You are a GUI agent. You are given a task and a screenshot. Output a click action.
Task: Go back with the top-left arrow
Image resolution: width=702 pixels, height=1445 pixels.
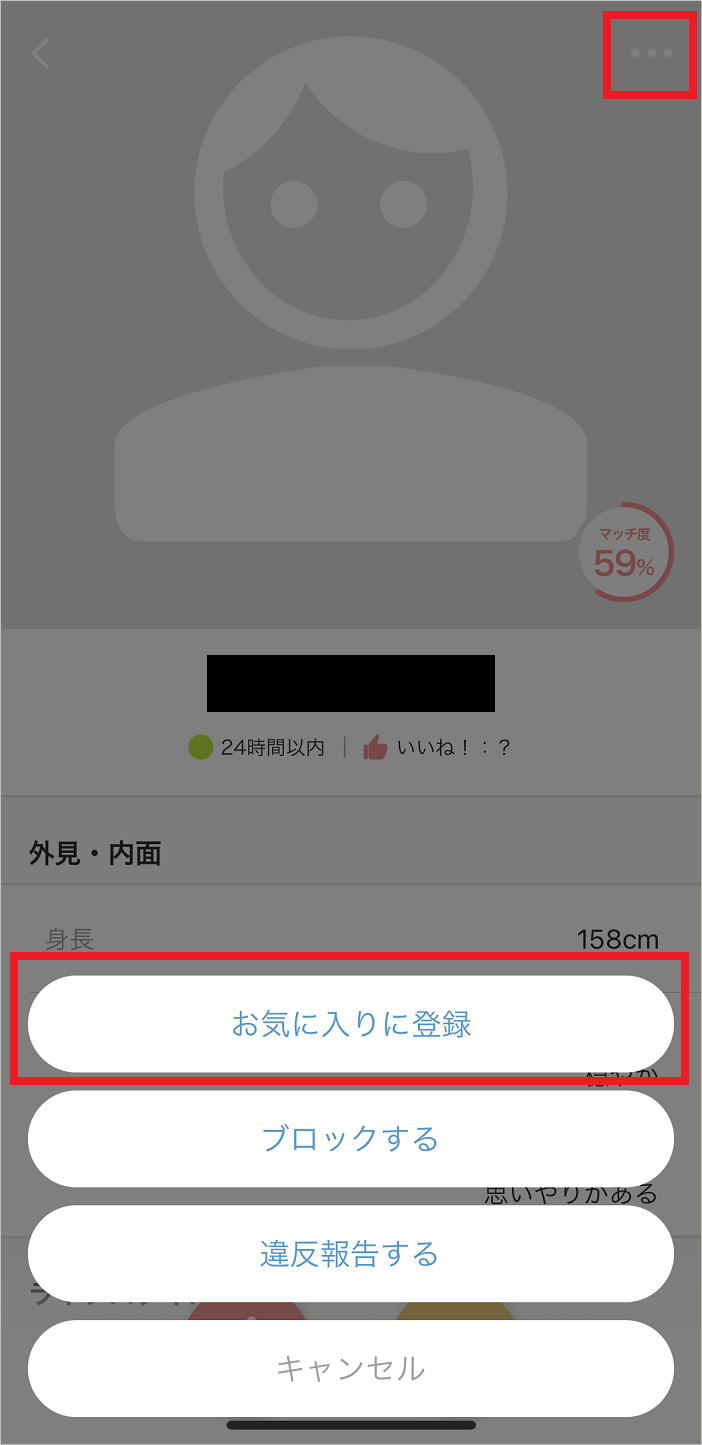(41, 53)
